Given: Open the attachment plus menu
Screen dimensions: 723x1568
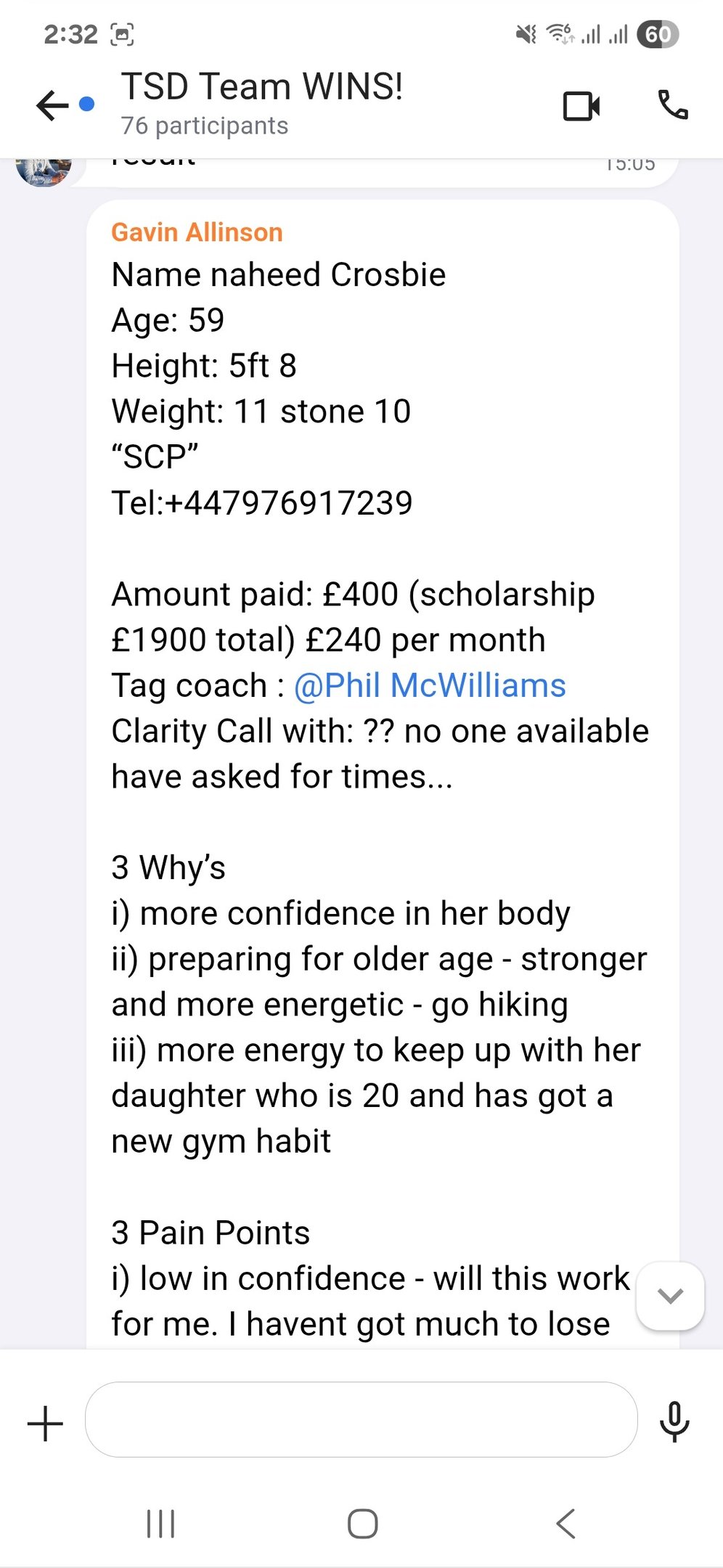Looking at the screenshot, I should pos(45,1423).
